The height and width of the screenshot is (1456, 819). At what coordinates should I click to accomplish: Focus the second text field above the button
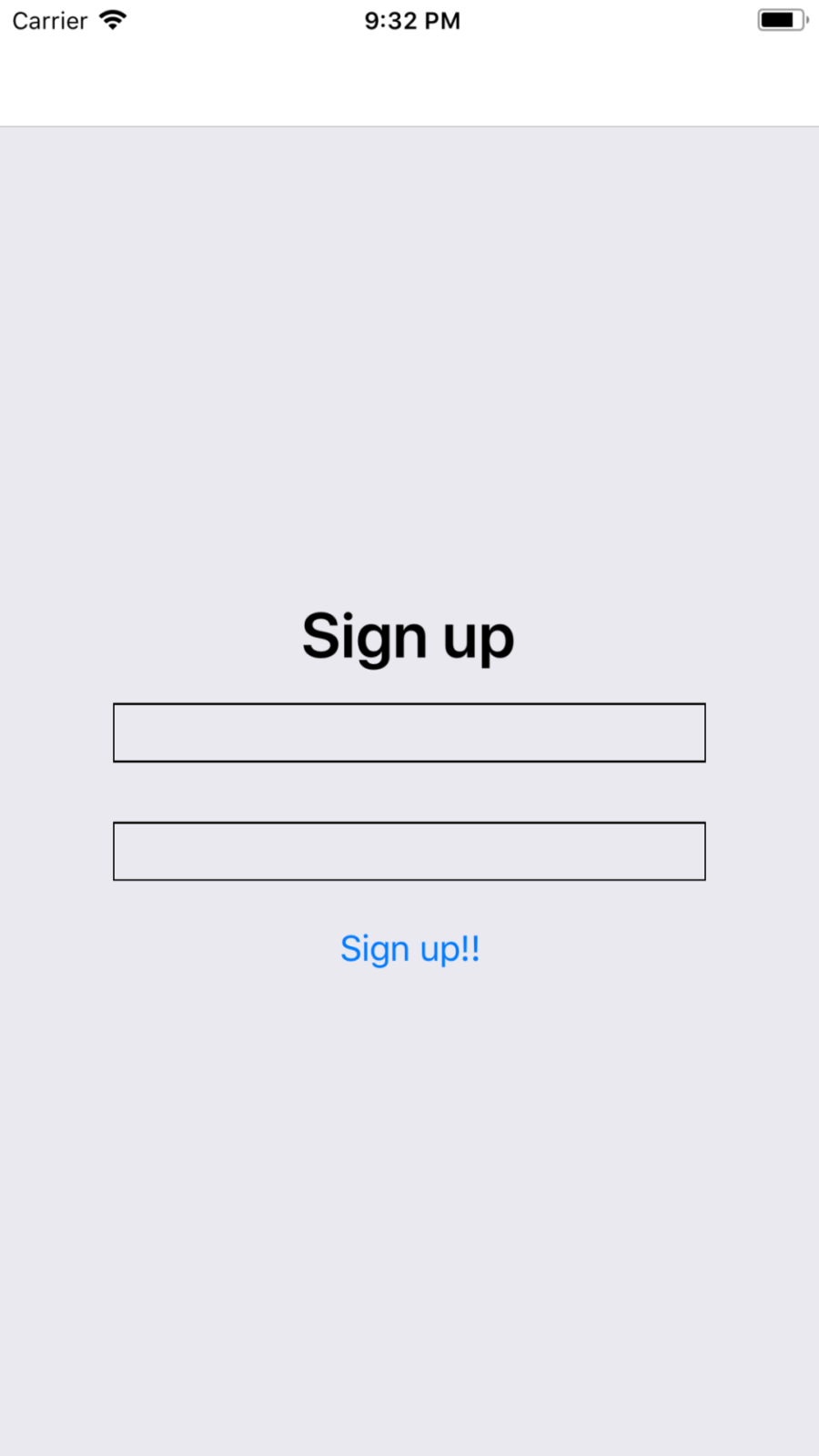tap(409, 852)
